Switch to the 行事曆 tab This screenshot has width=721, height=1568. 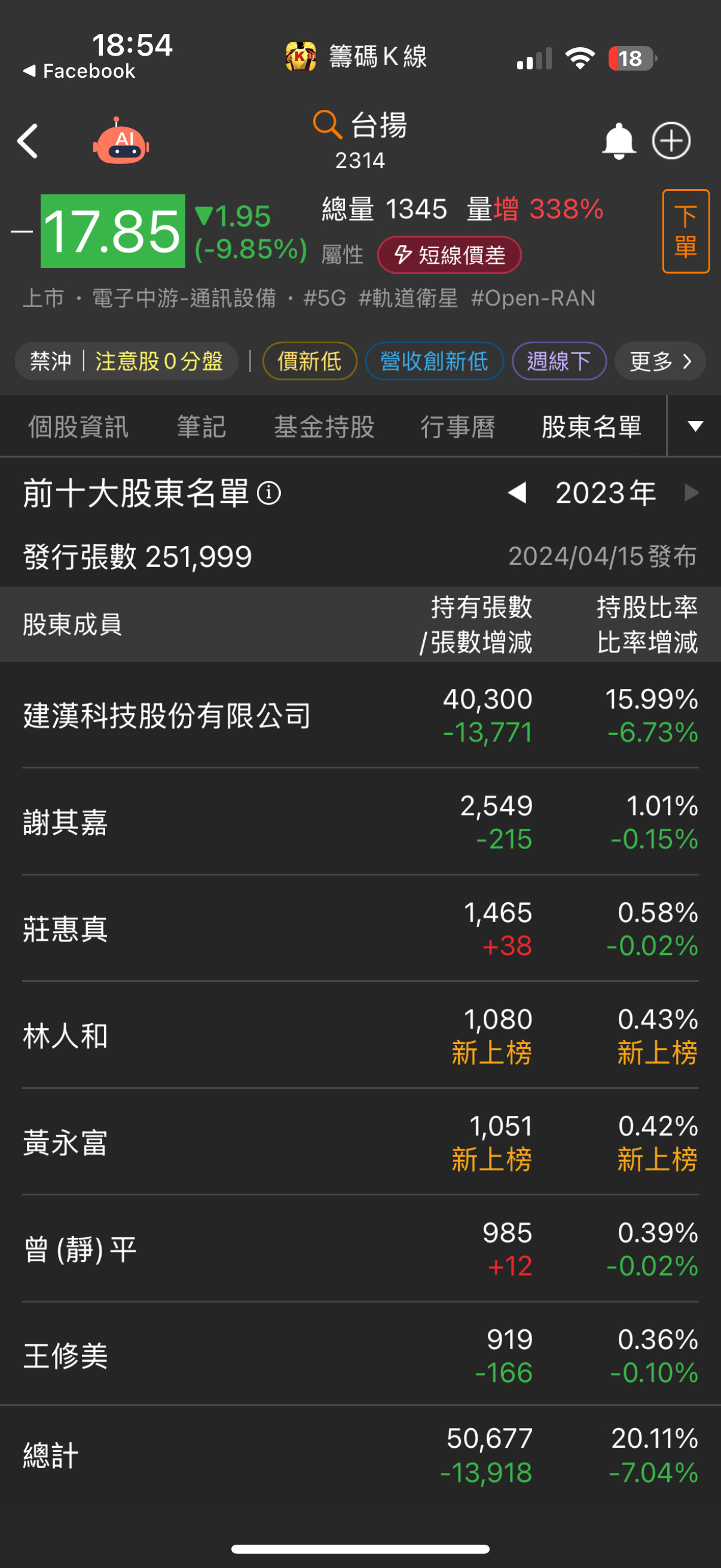[457, 427]
